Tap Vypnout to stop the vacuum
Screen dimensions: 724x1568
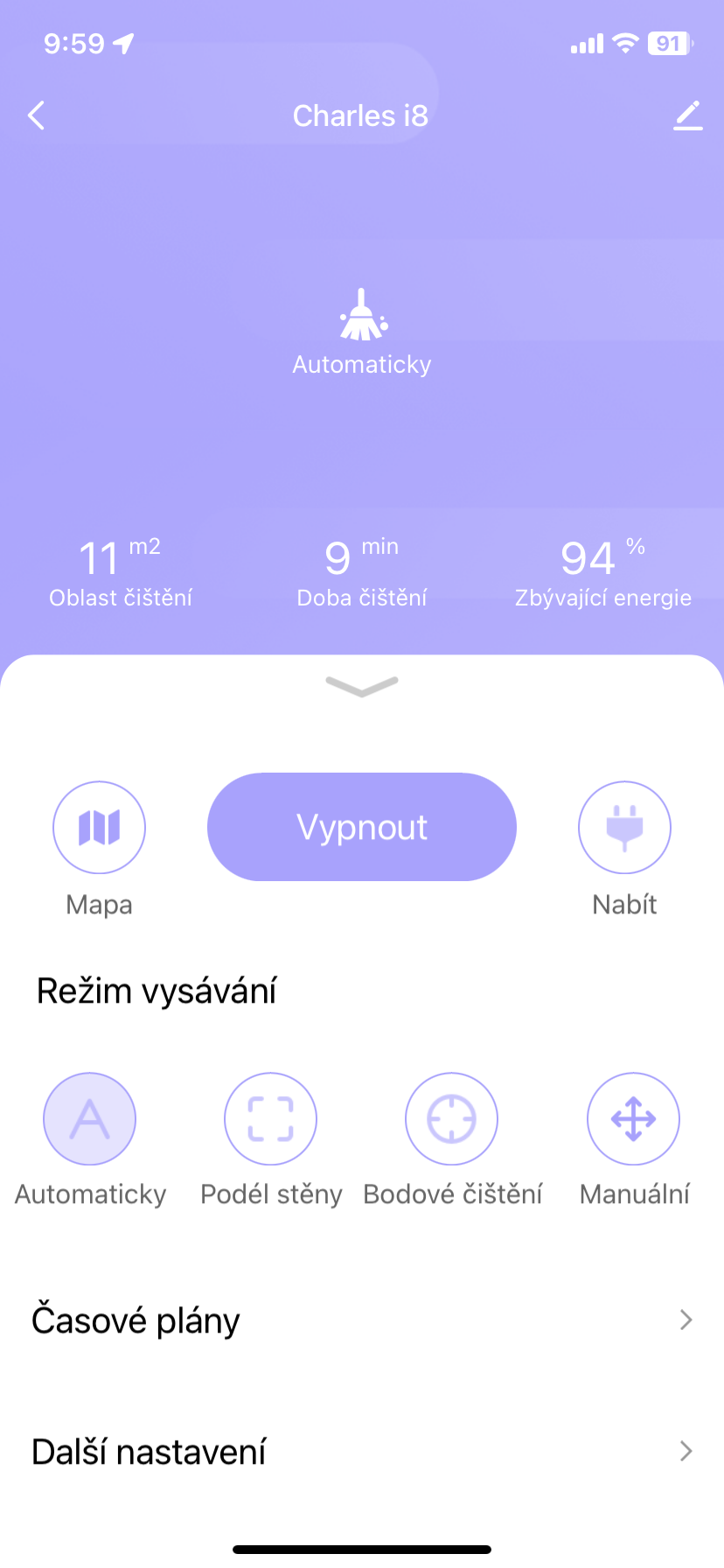(362, 827)
